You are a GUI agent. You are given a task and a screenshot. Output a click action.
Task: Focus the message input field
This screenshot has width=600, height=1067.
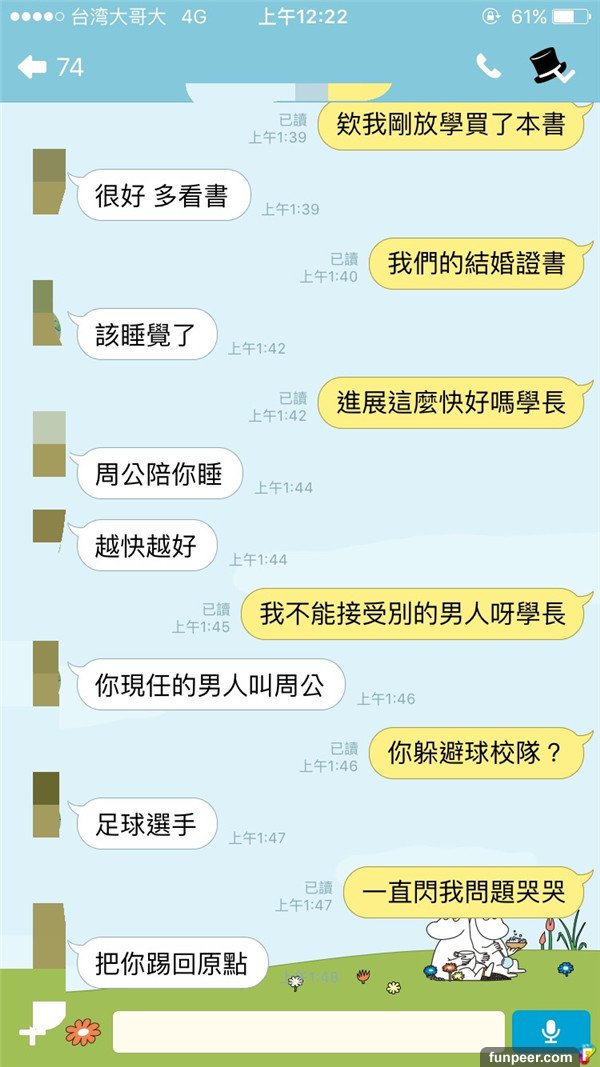click(x=308, y=1031)
